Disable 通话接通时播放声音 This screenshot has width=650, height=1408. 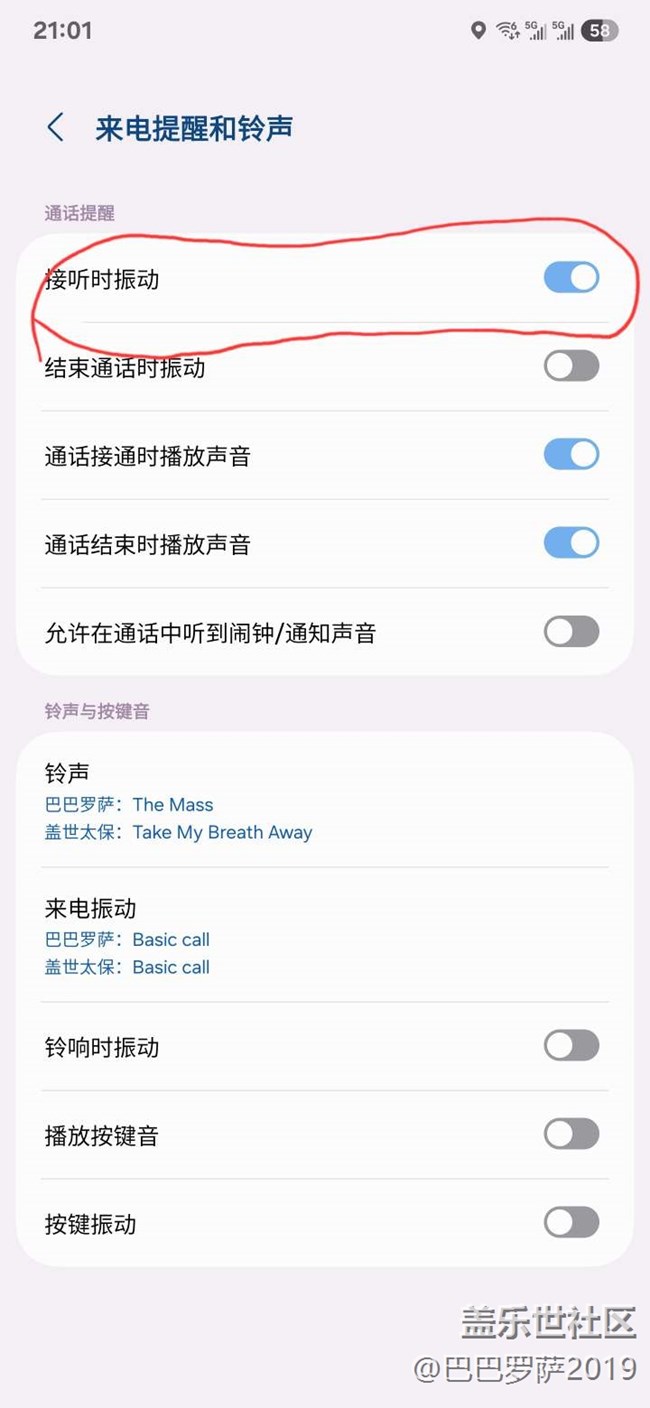click(x=571, y=455)
